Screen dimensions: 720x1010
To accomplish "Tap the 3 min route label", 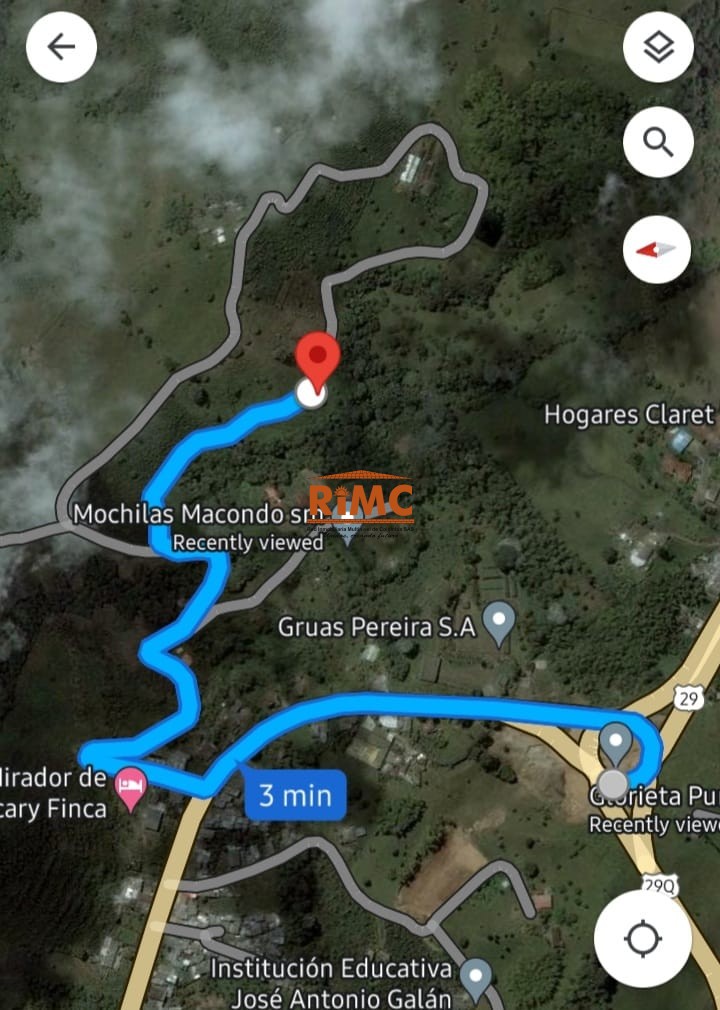I will [x=295, y=796].
